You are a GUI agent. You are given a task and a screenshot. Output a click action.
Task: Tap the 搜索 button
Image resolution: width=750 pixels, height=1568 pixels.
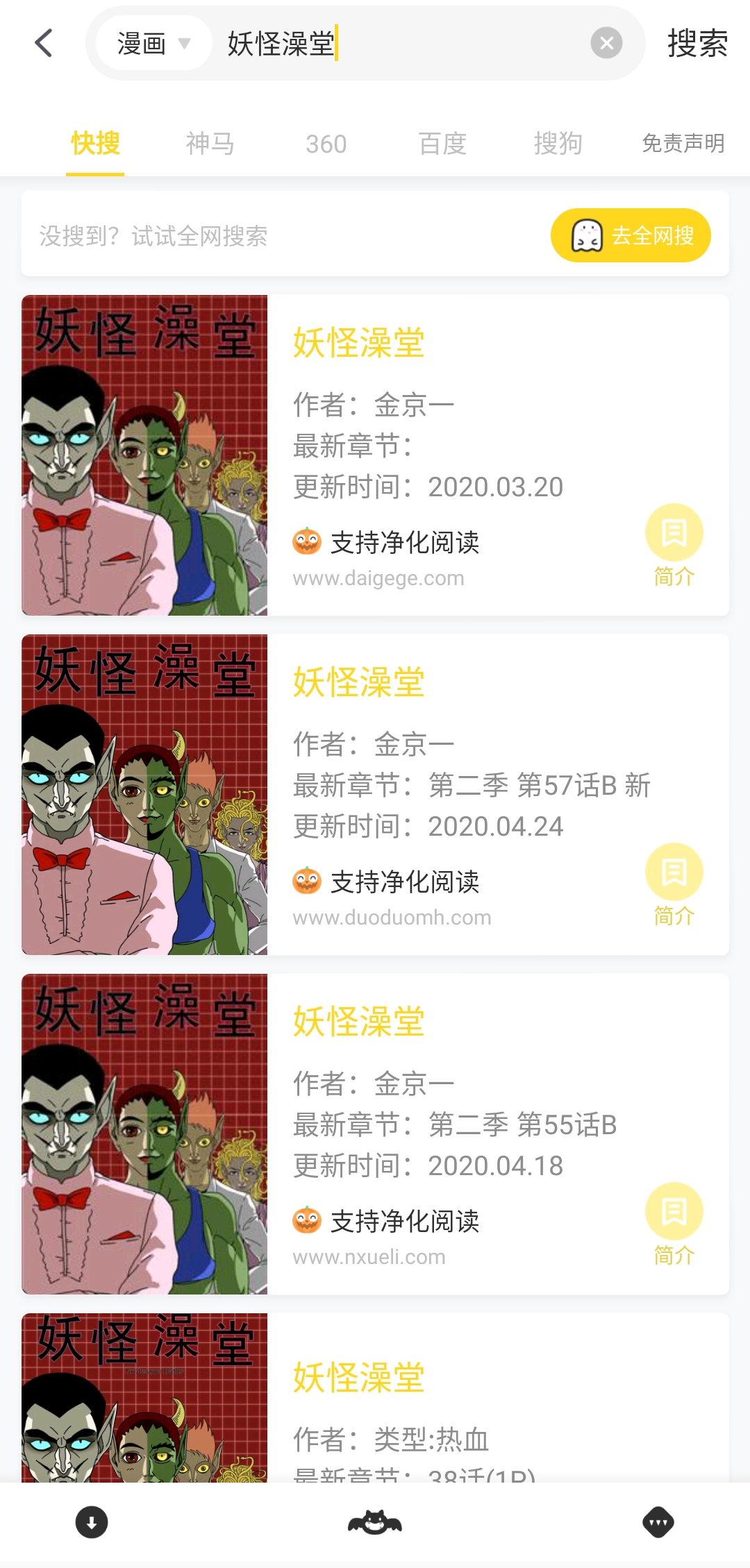(697, 43)
